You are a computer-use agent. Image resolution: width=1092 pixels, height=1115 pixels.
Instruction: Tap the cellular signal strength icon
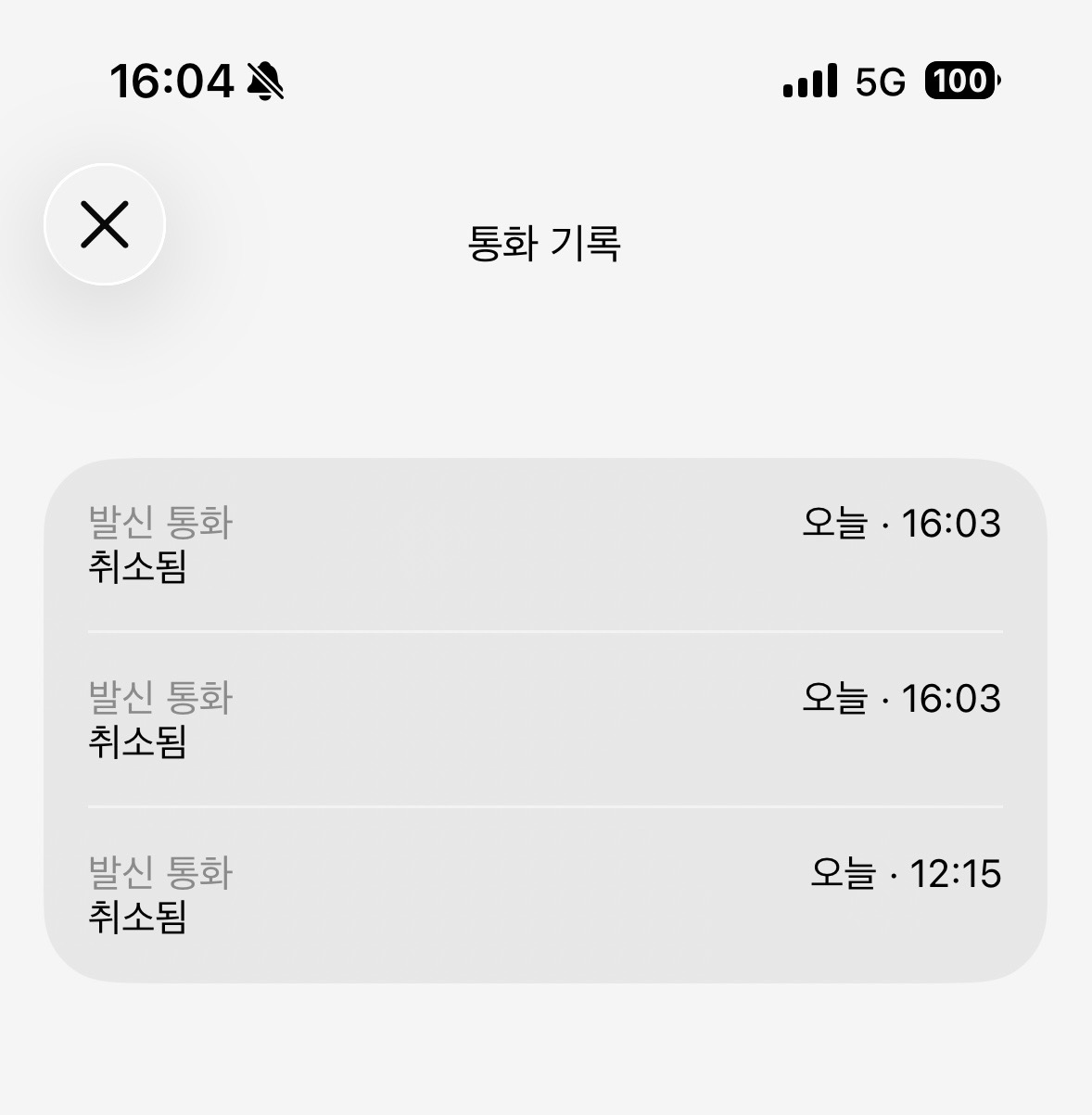point(811,82)
